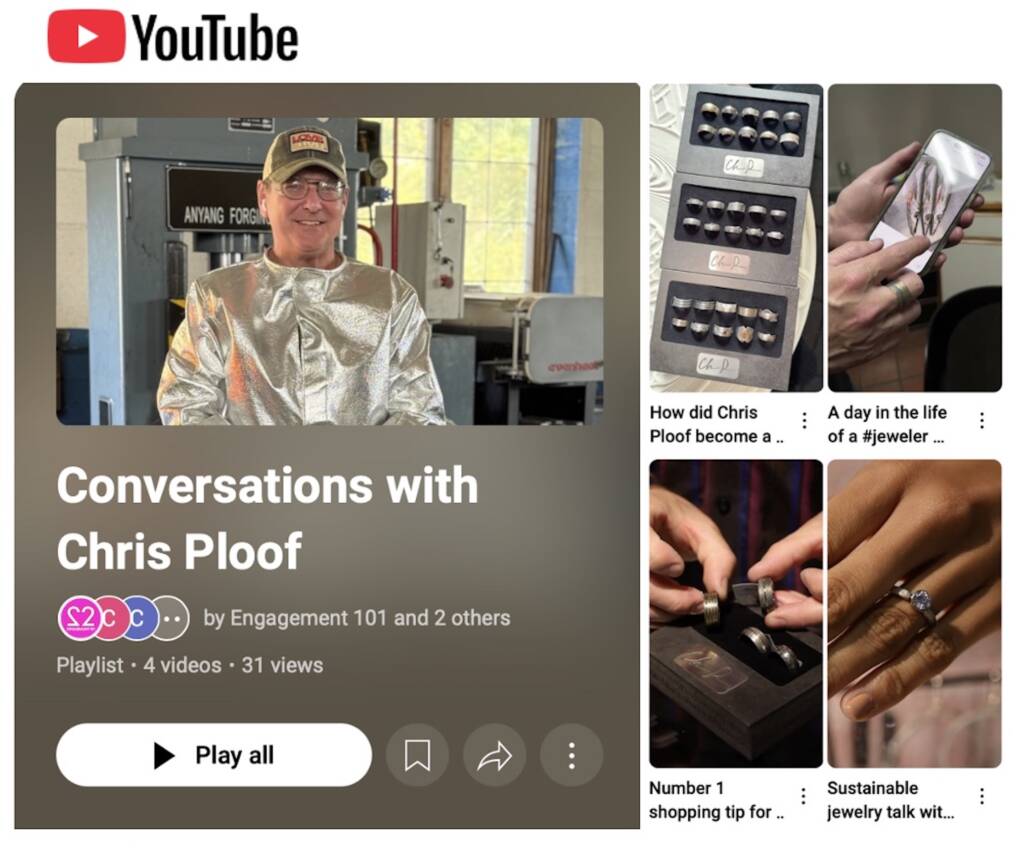Open options for "Number 1 shopping tip" video
Screen dimensions: 1024x848
(804, 797)
